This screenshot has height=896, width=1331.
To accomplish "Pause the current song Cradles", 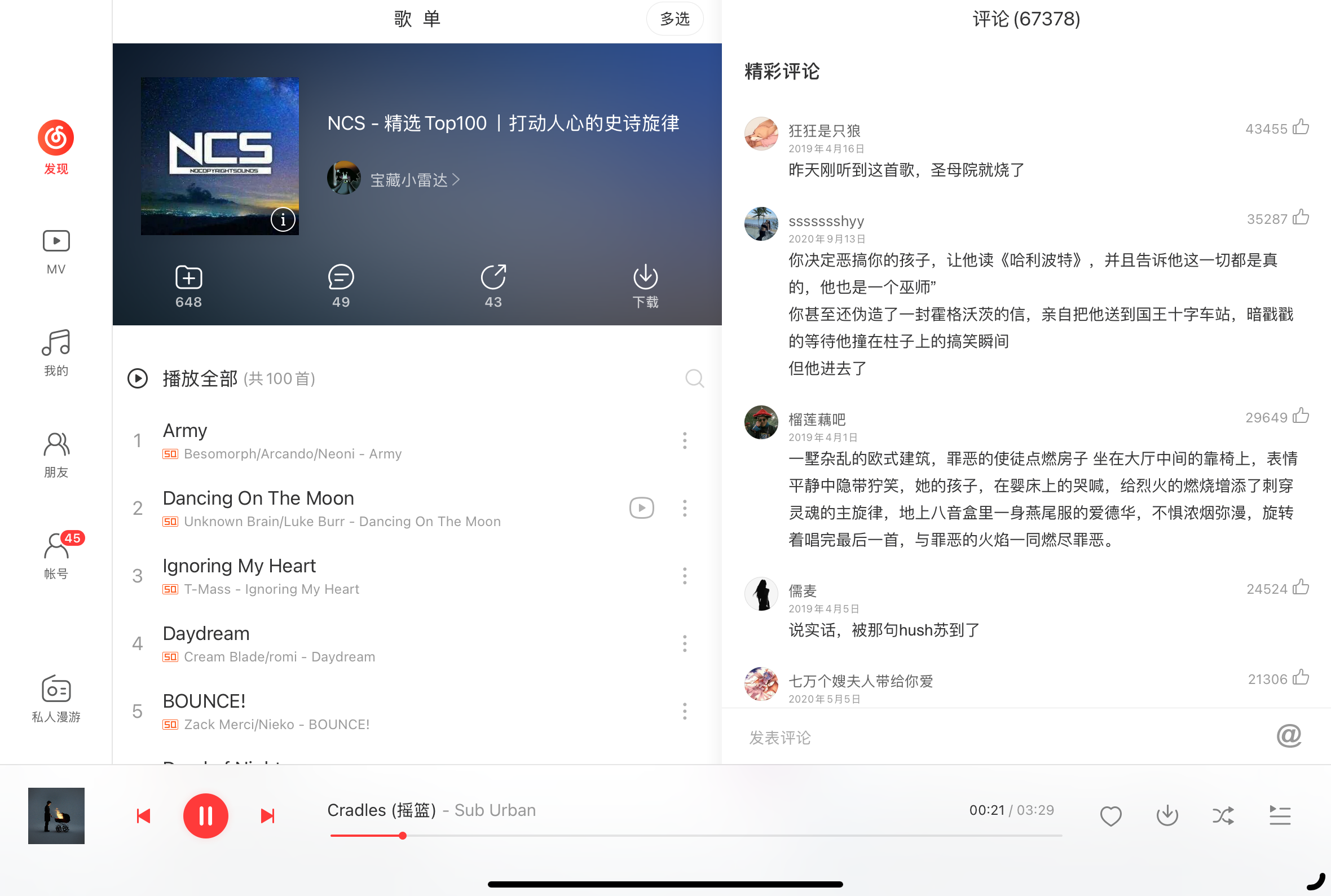I will click(205, 815).
